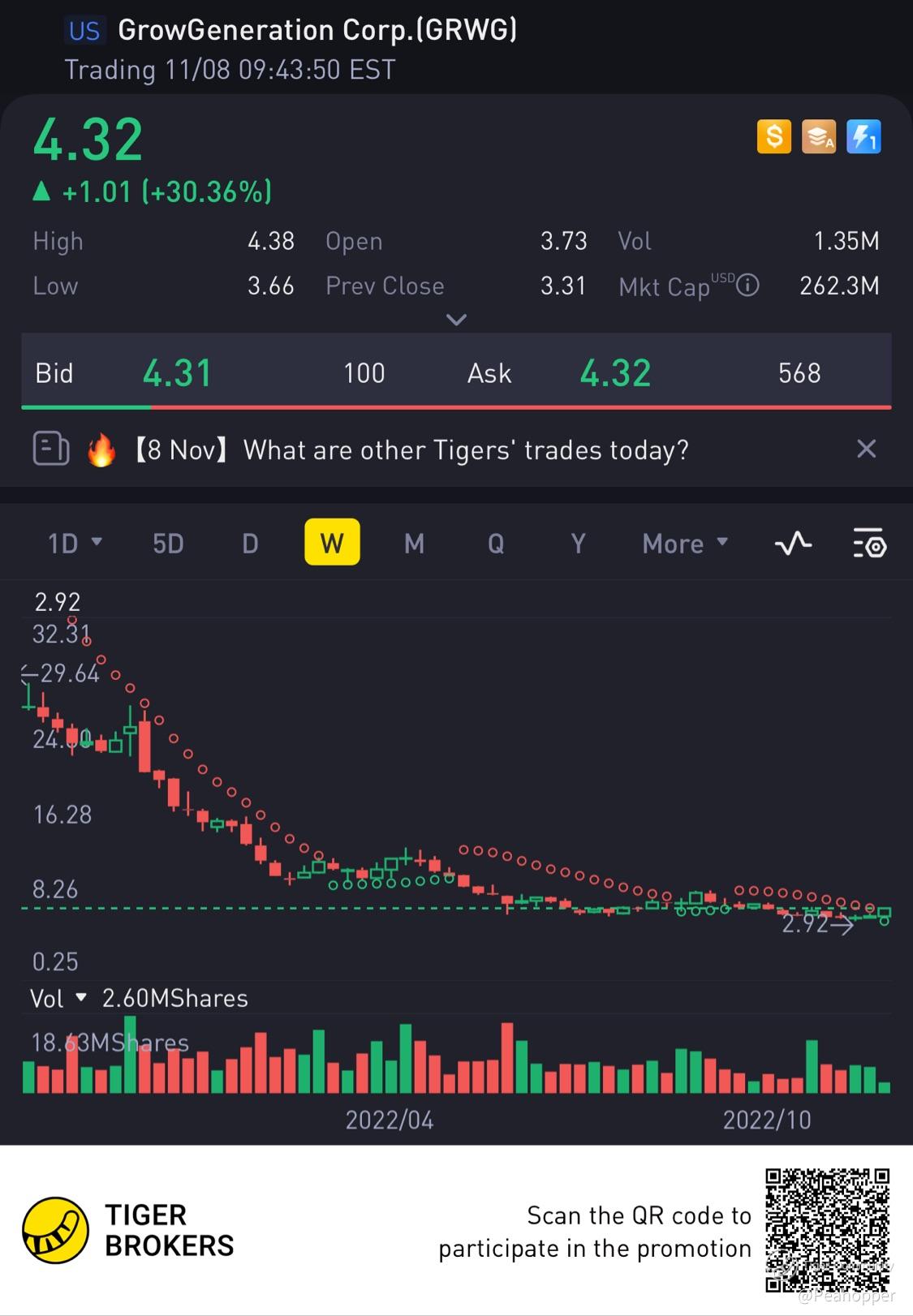
Task: Tap the orange dollar sign badge
Action: pyautogui.click(x=773, y=136)
